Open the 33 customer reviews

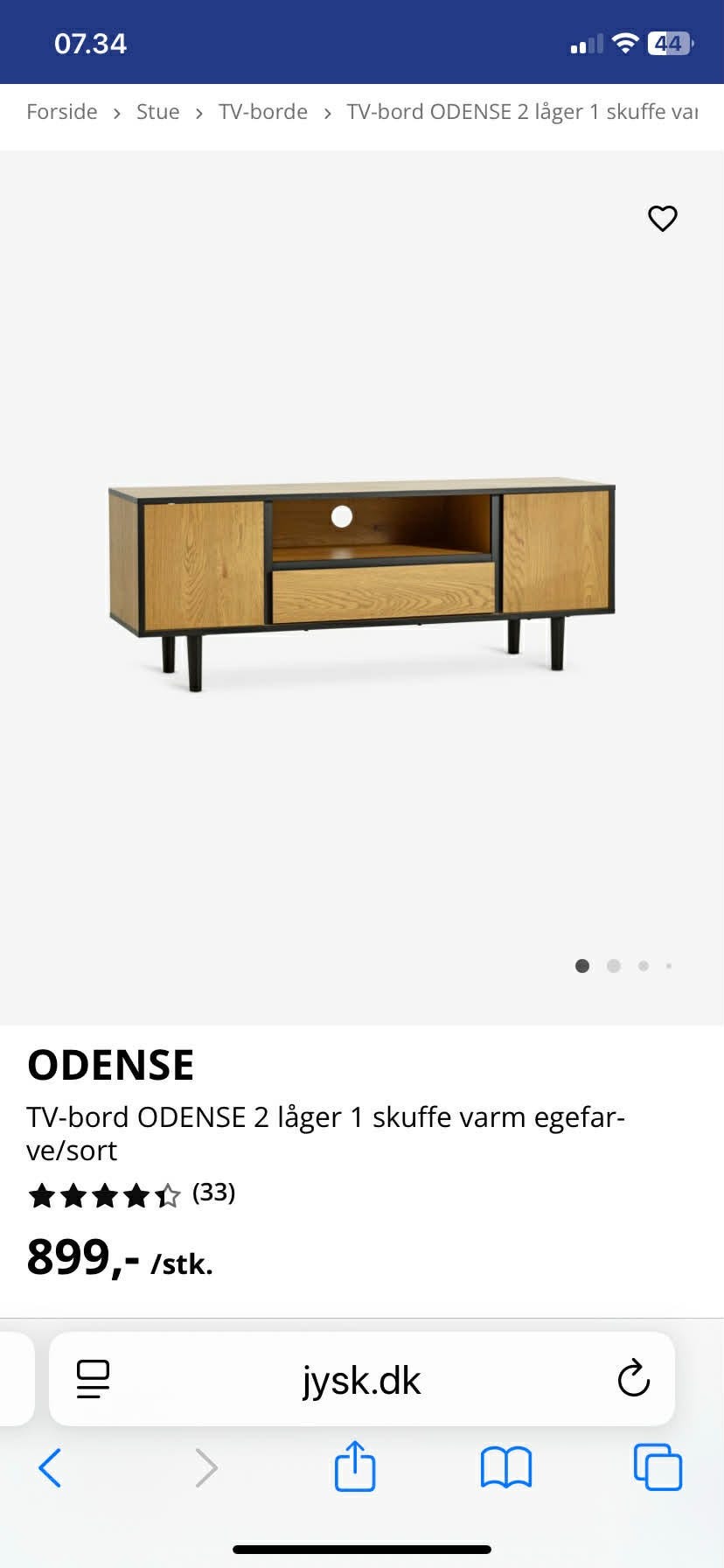click(x=213, y=1193)
